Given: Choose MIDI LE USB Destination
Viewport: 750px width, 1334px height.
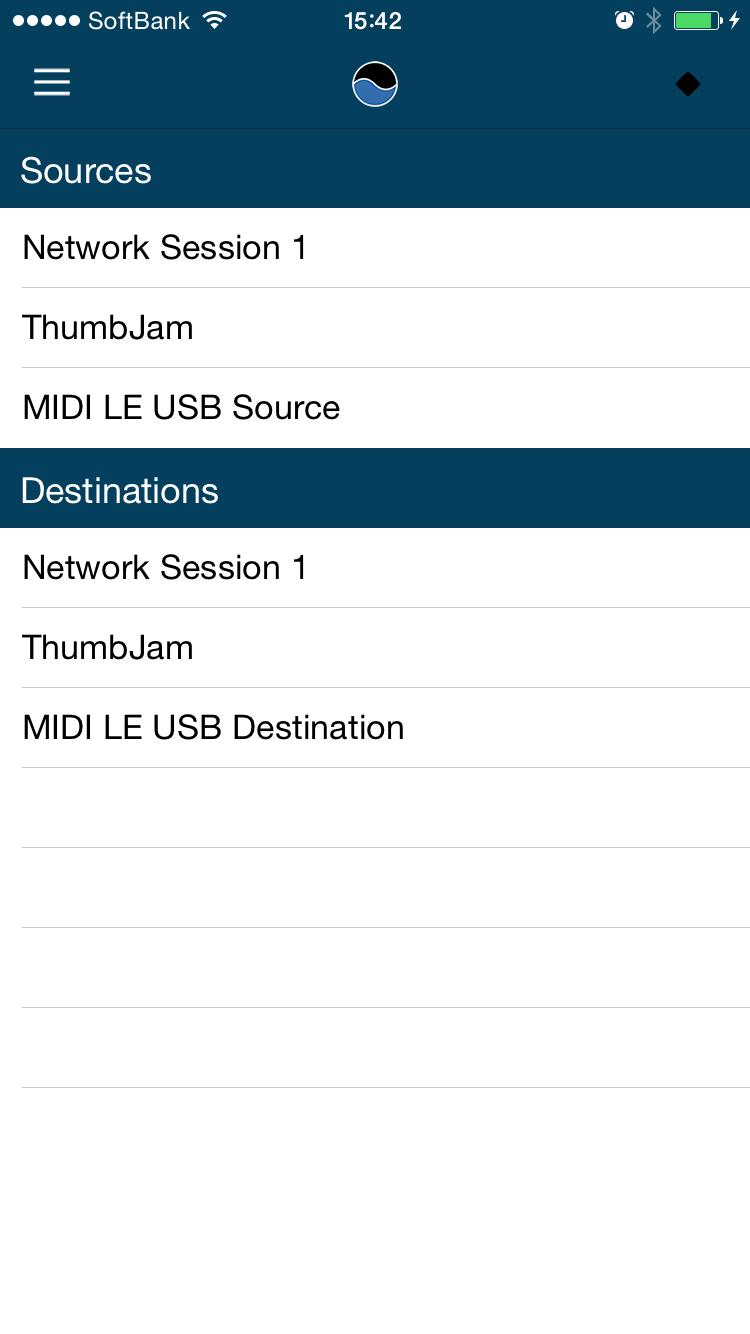Looking at the screenshot, I should point(375,728).
